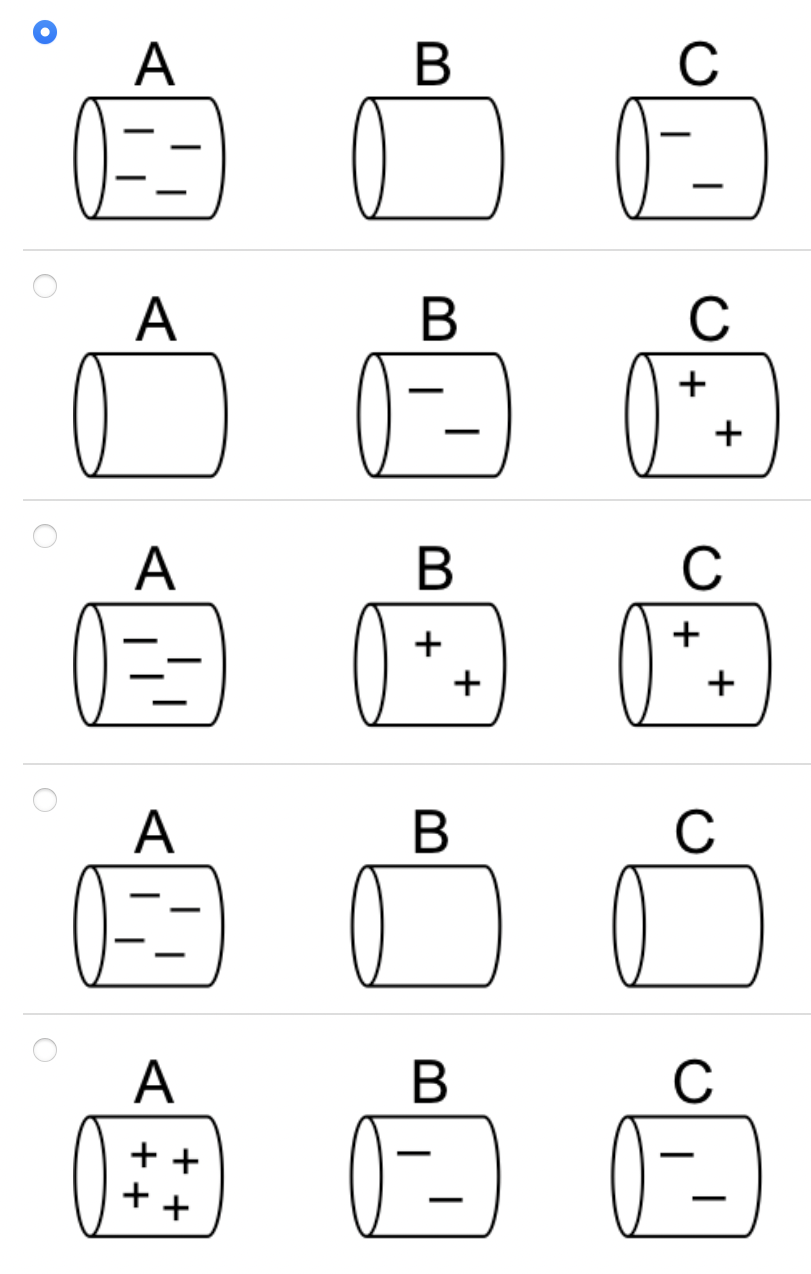The width and height of the screenshot is (811, 1274).
Task: Select the third row's radio button
Action: coord(42,537)
